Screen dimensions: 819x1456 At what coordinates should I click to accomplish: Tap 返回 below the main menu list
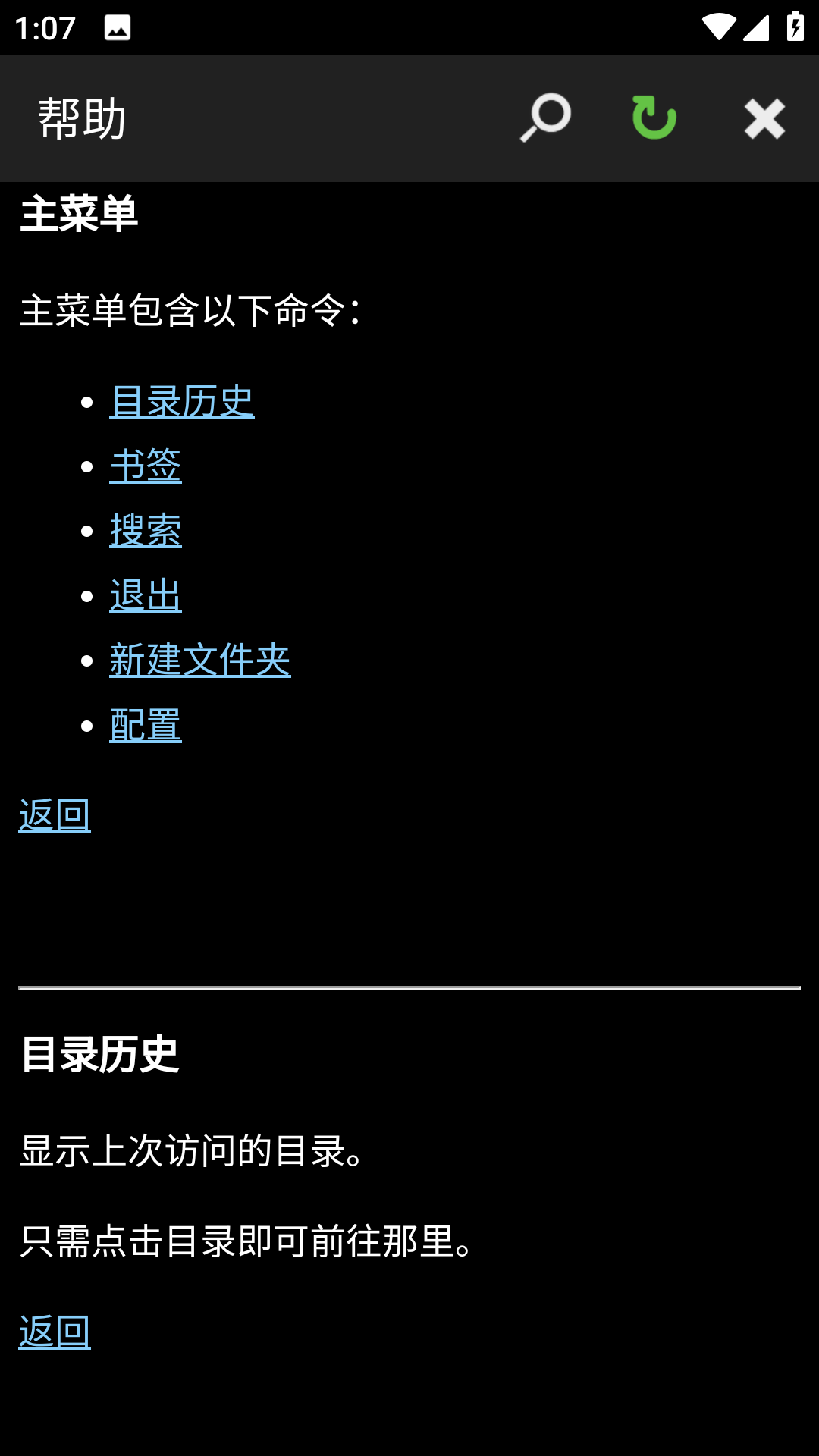[55, 816]
